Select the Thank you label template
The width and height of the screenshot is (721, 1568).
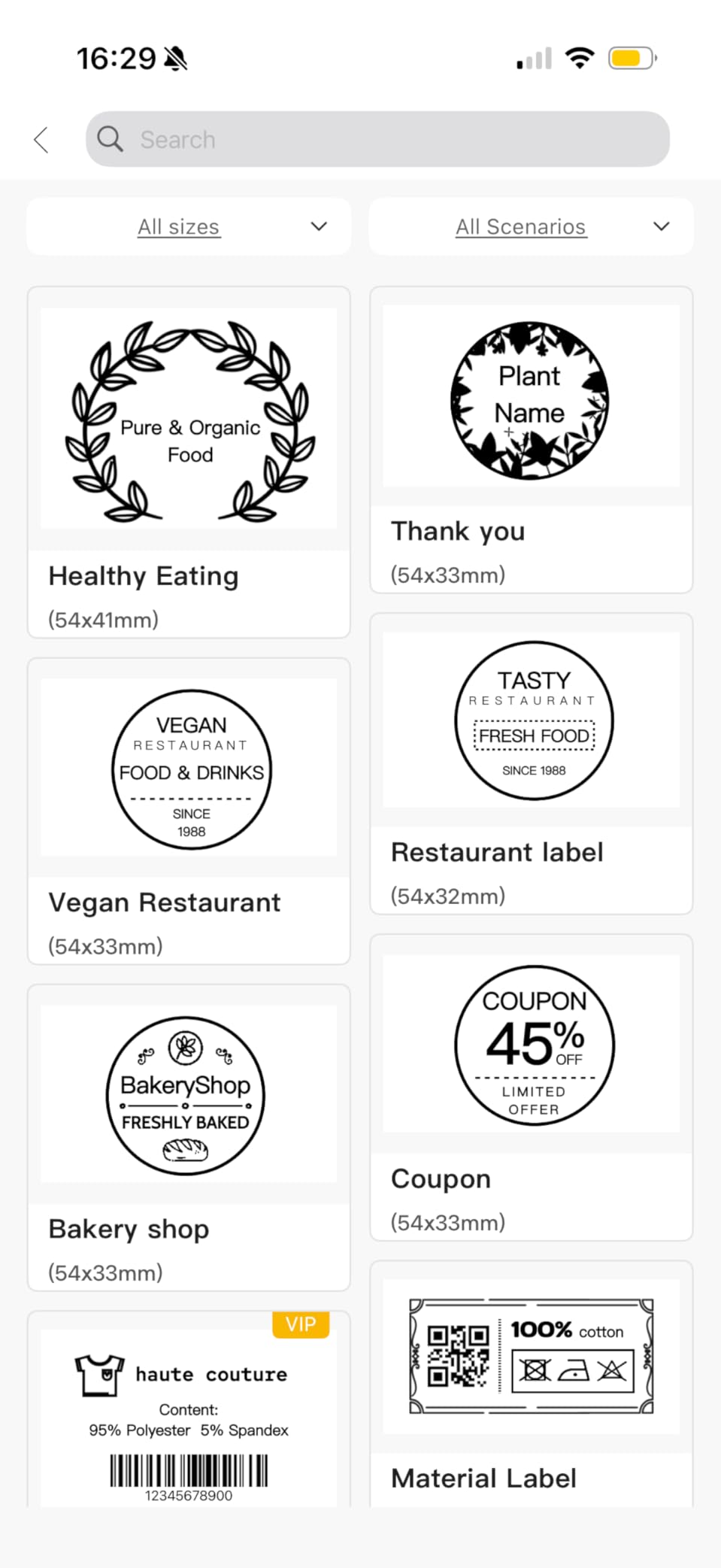tap(531, 439)
